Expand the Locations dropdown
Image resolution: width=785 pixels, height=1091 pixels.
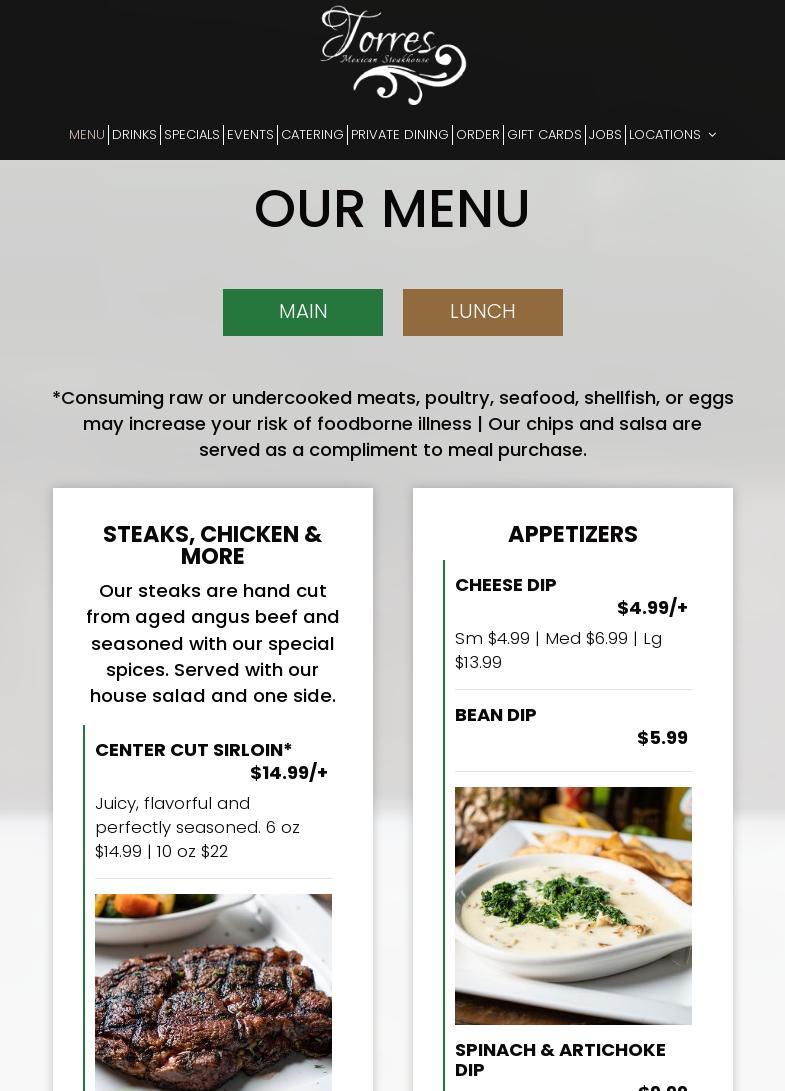[x=672, y=134]
